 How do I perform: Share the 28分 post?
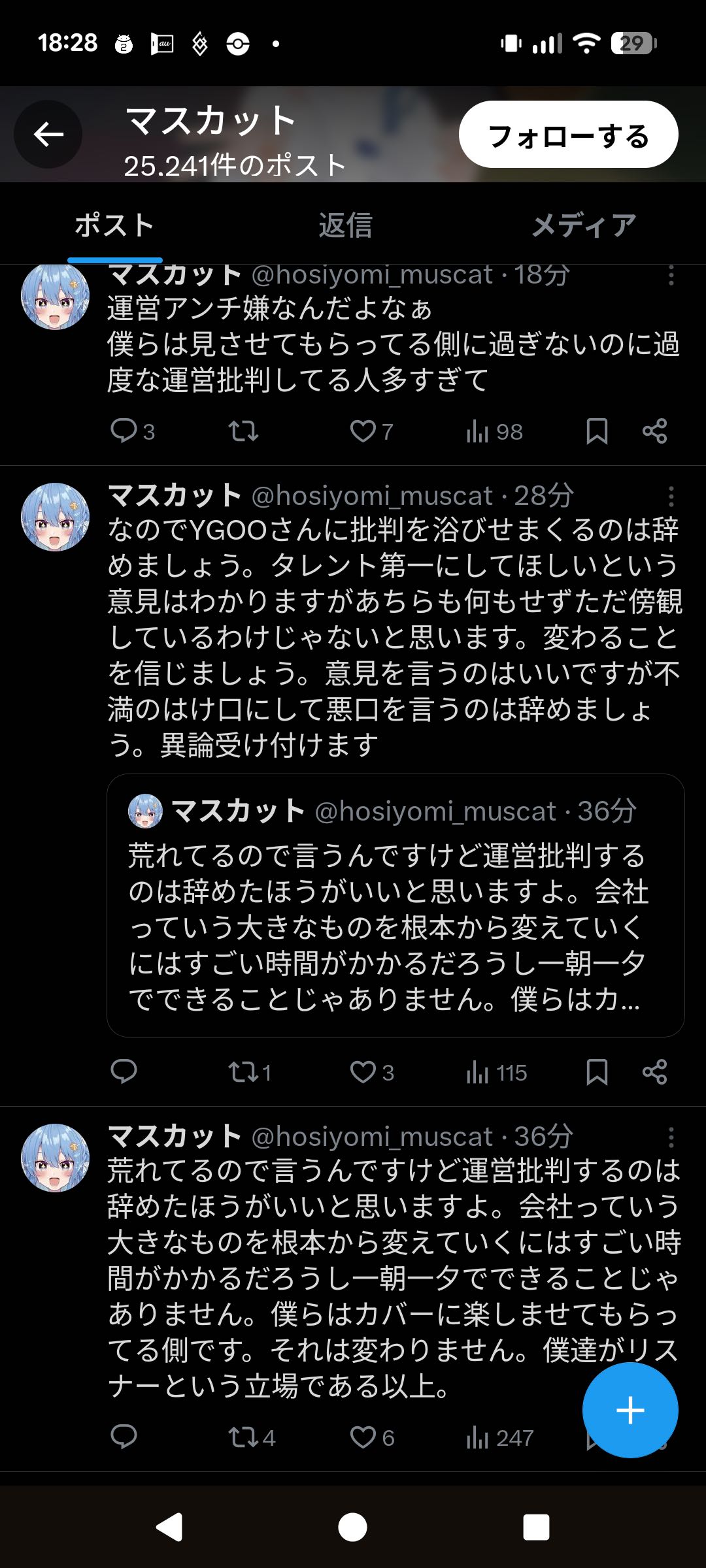(x=654, y=1072)
